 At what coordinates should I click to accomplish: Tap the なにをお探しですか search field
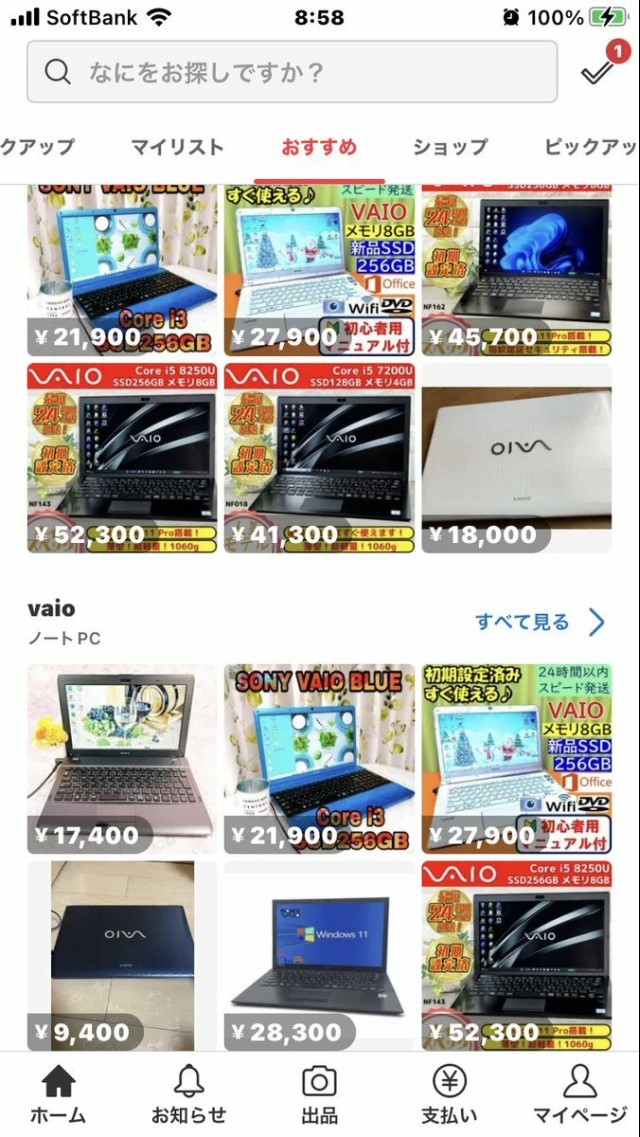coord(290,72)
